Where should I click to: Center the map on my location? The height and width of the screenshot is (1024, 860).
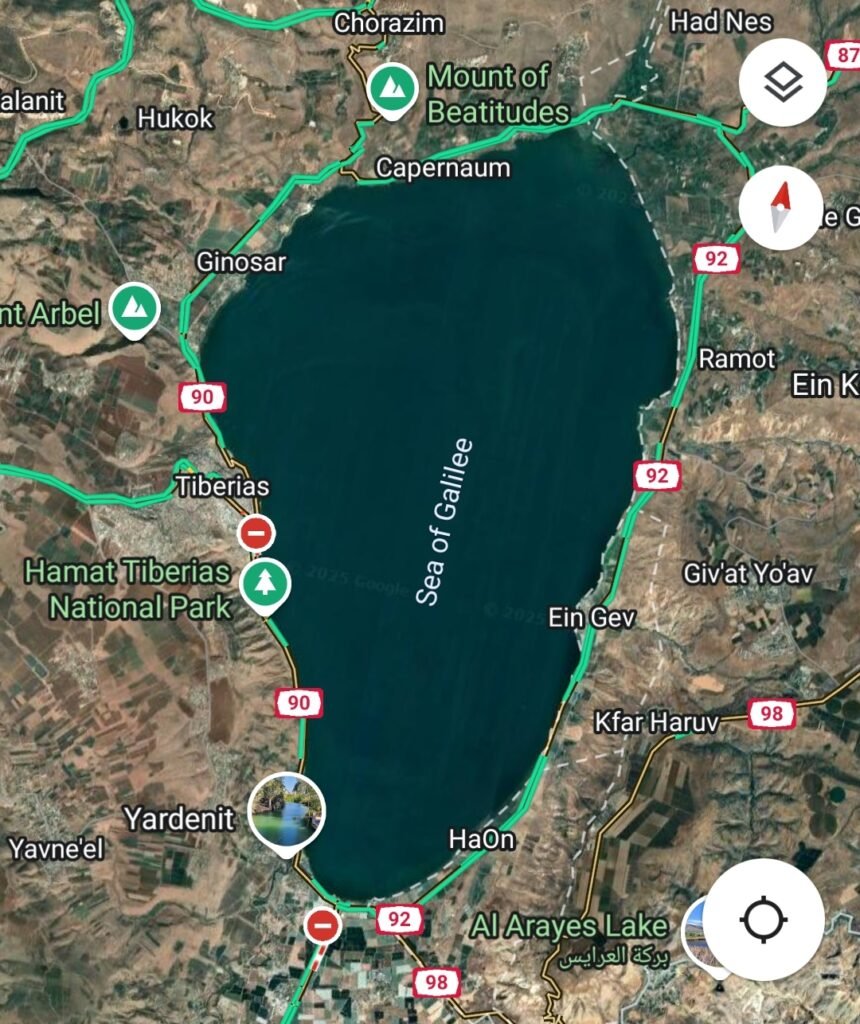pyautogui.click(x=762, y=919)
